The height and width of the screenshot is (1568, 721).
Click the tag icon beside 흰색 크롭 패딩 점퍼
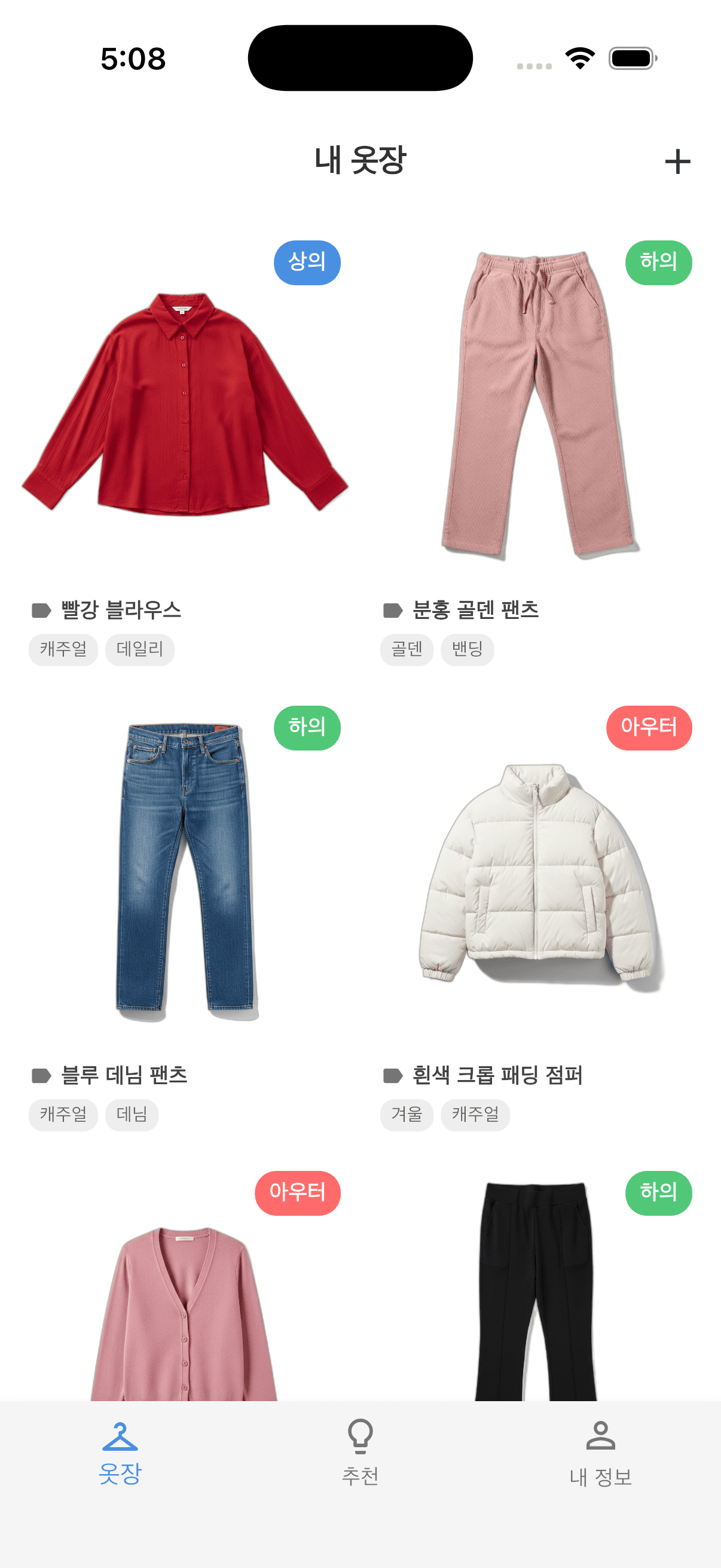pyautogui.click(x=393, y=1073)
